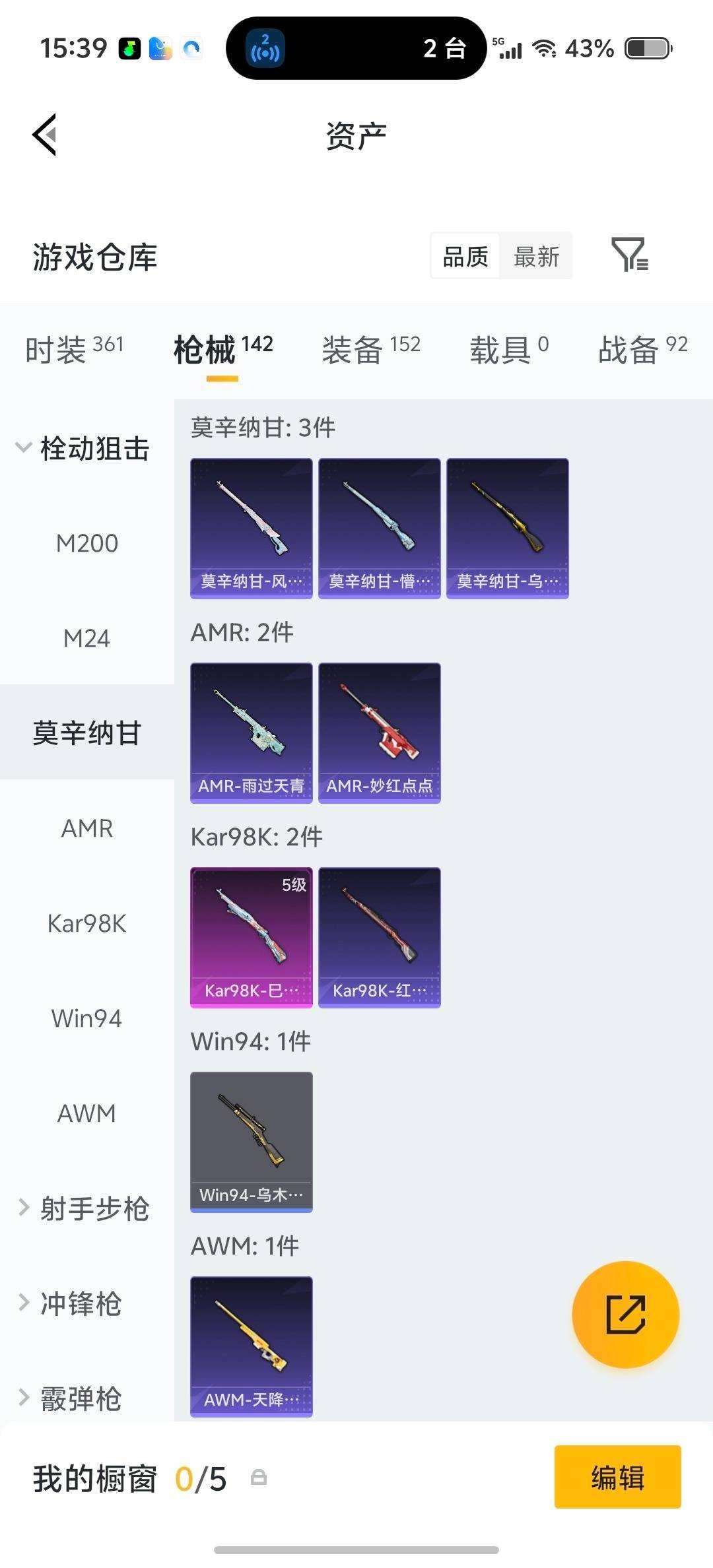Viewport: 713px width, 1568px height.
Task: Click the yellow share floating button
Action: pyautogui.click(x=623, y=1315)
